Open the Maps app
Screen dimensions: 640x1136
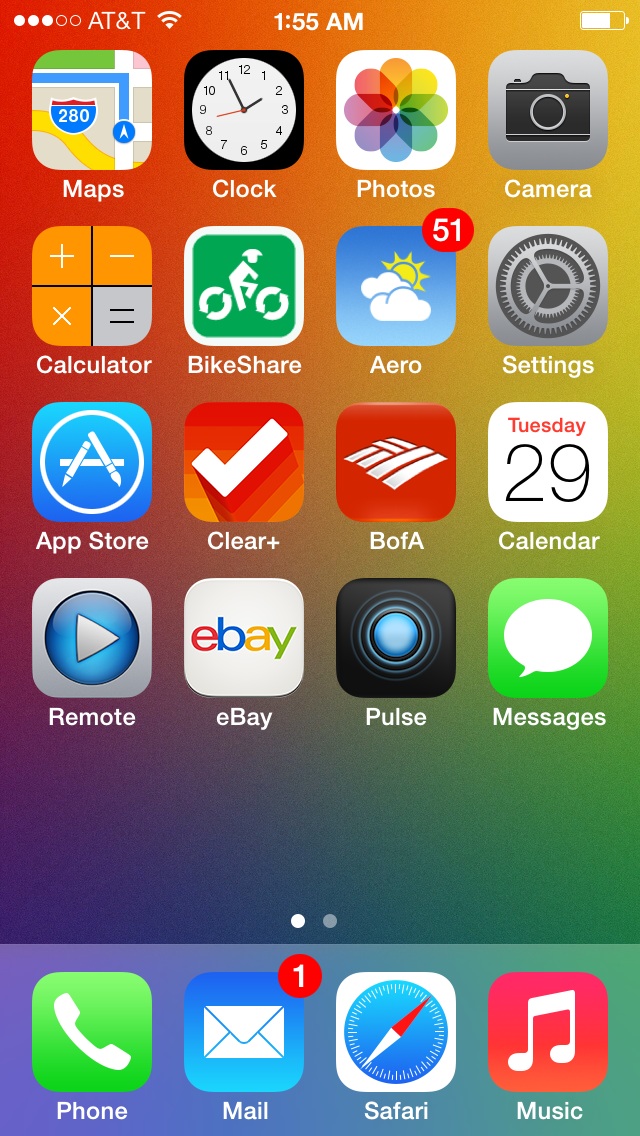pos(92,109)
